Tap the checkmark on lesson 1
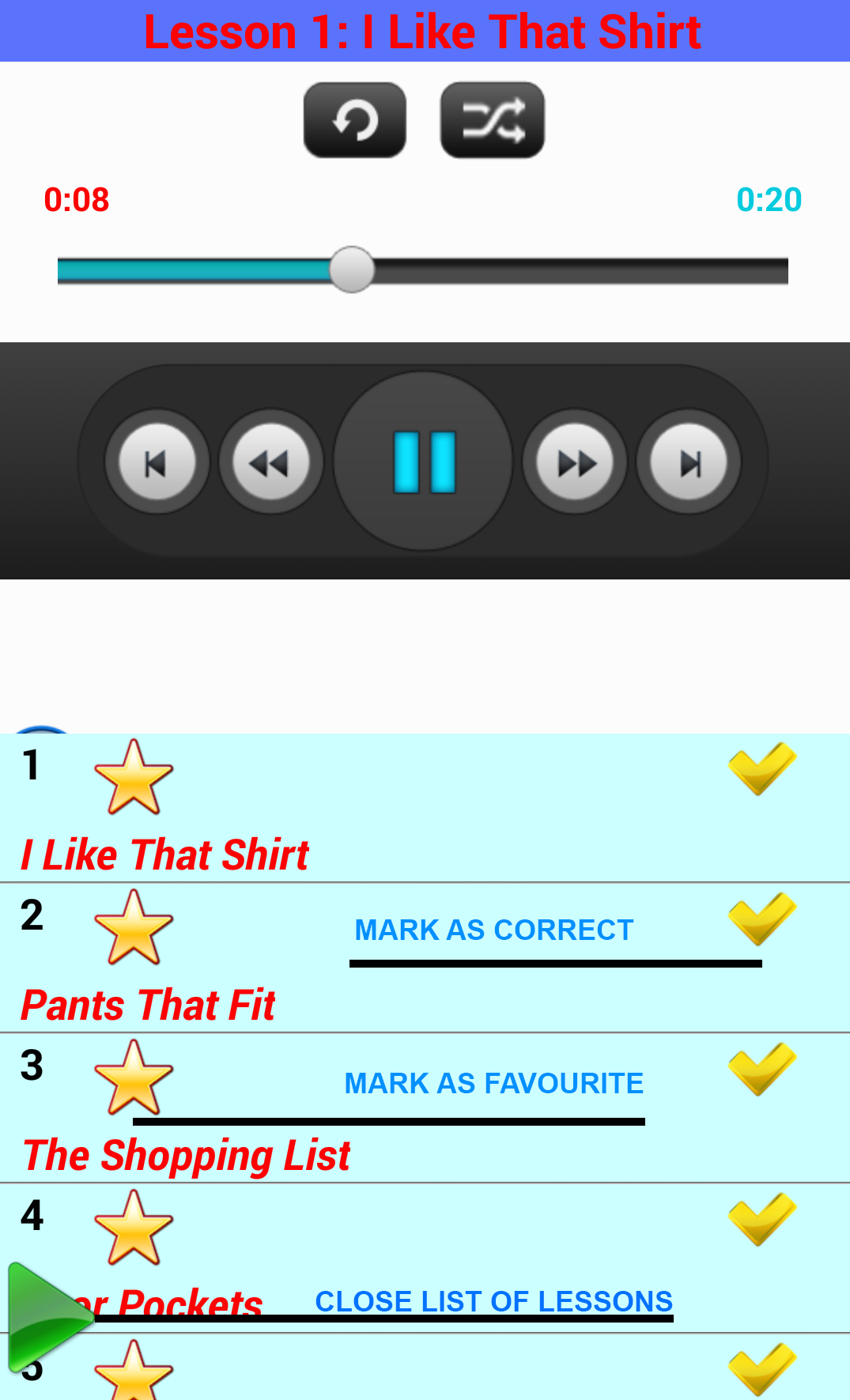Viewport: 850px width, 1400px height. (762, 768)
